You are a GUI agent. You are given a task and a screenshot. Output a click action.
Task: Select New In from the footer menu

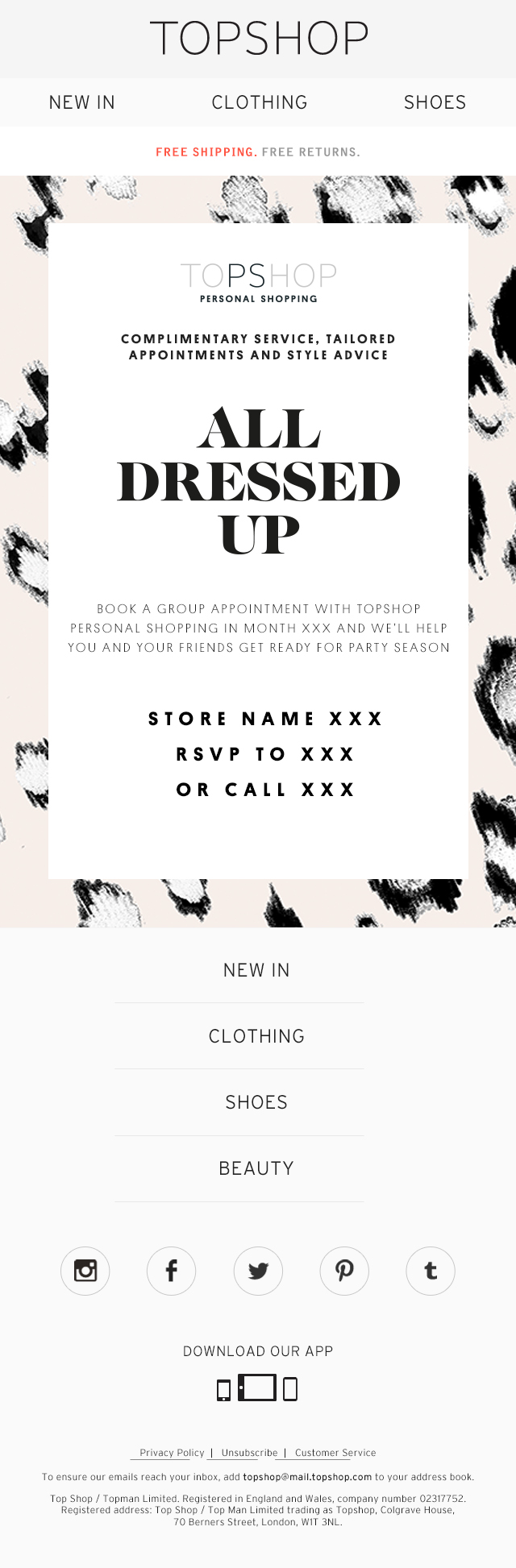(256, 970)
